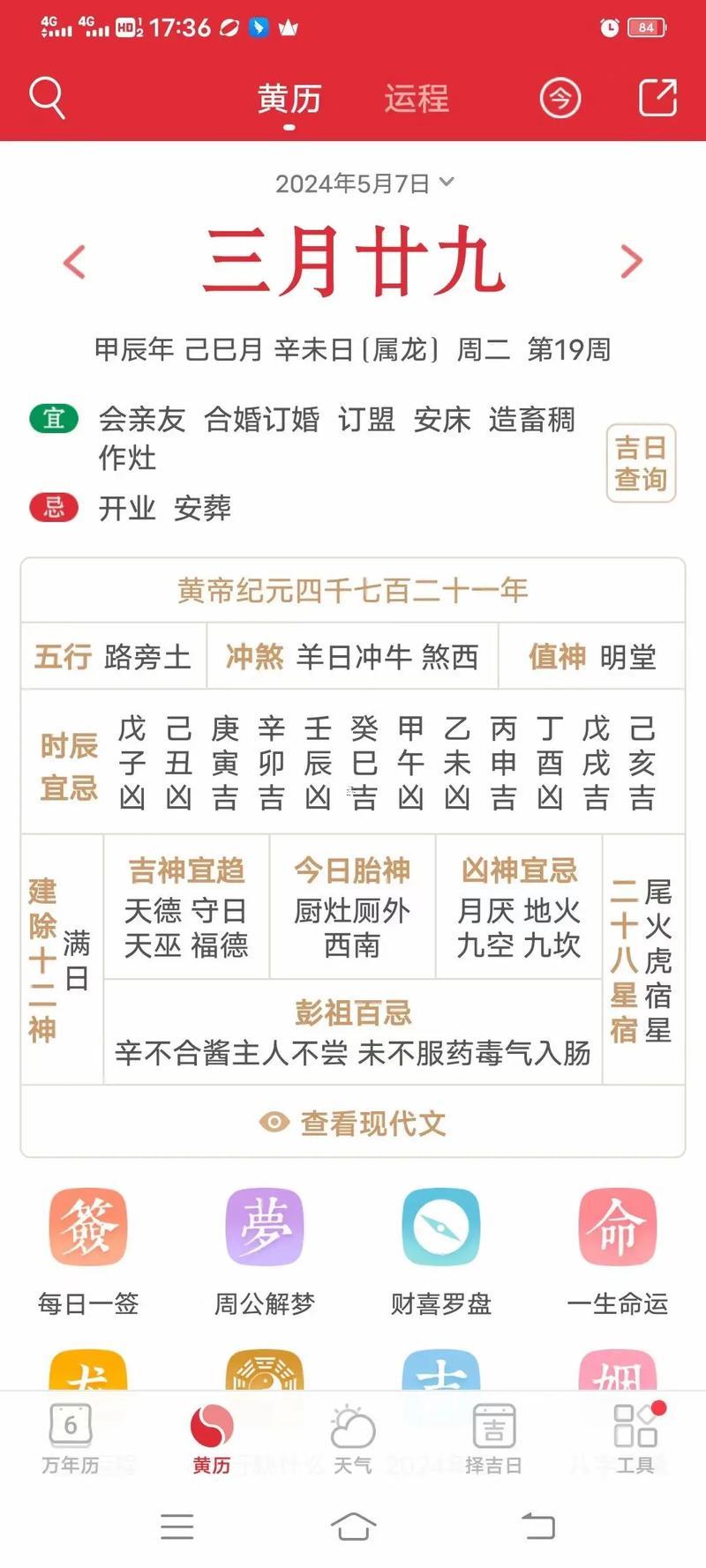This screenshot has width=706, height=1568.
Task: Open the 万年历 calendar icon
Action: pyautogui.click(x=71, y=1437)
